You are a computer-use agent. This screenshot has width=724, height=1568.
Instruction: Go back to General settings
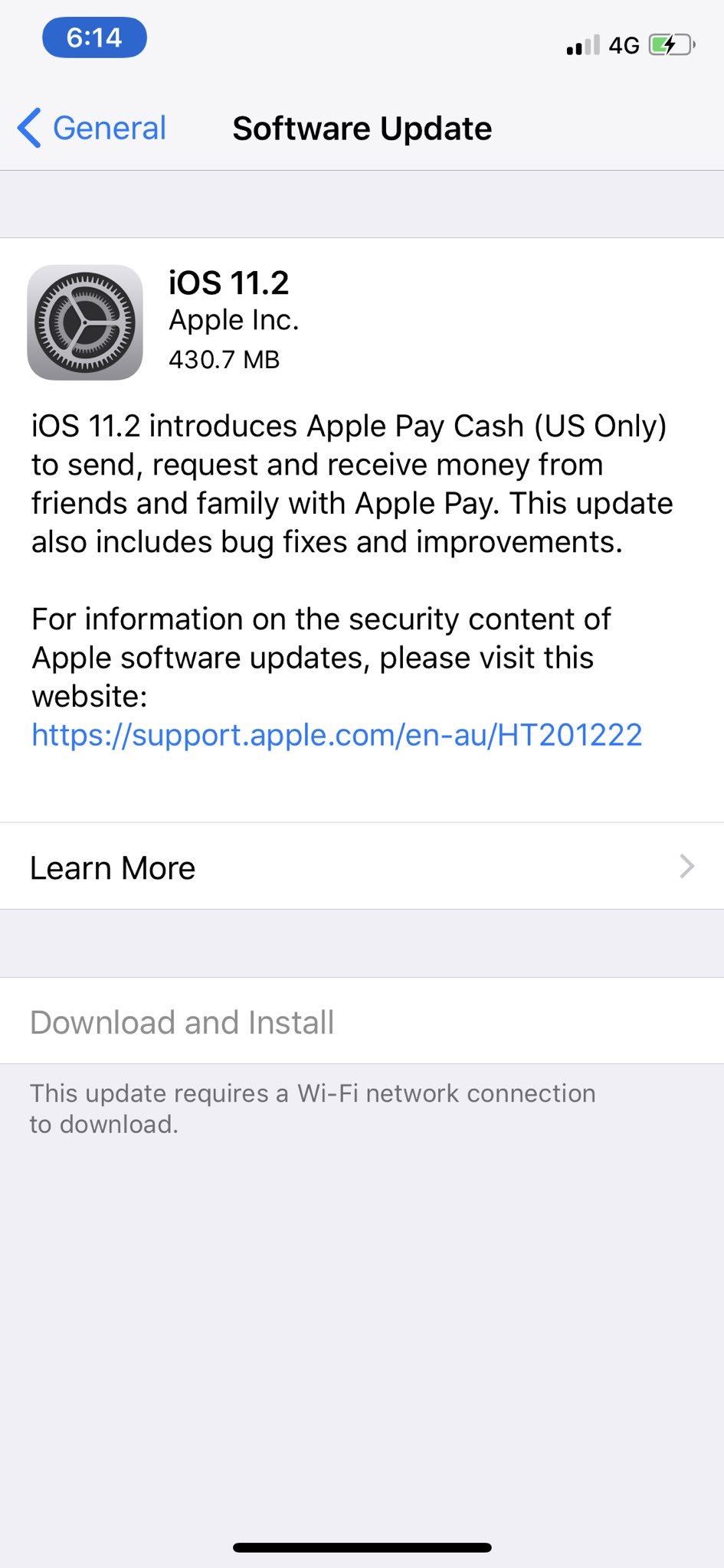click(x=92, y=128)
